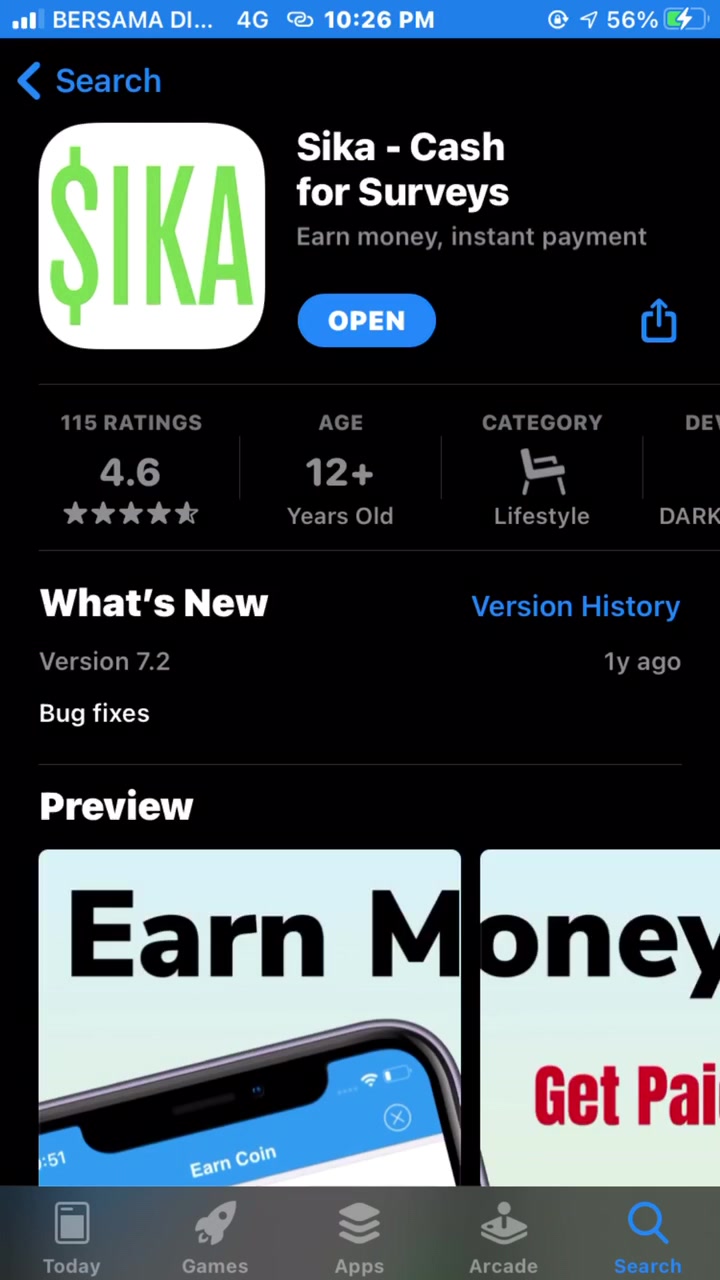Open the Sika app

366,321
